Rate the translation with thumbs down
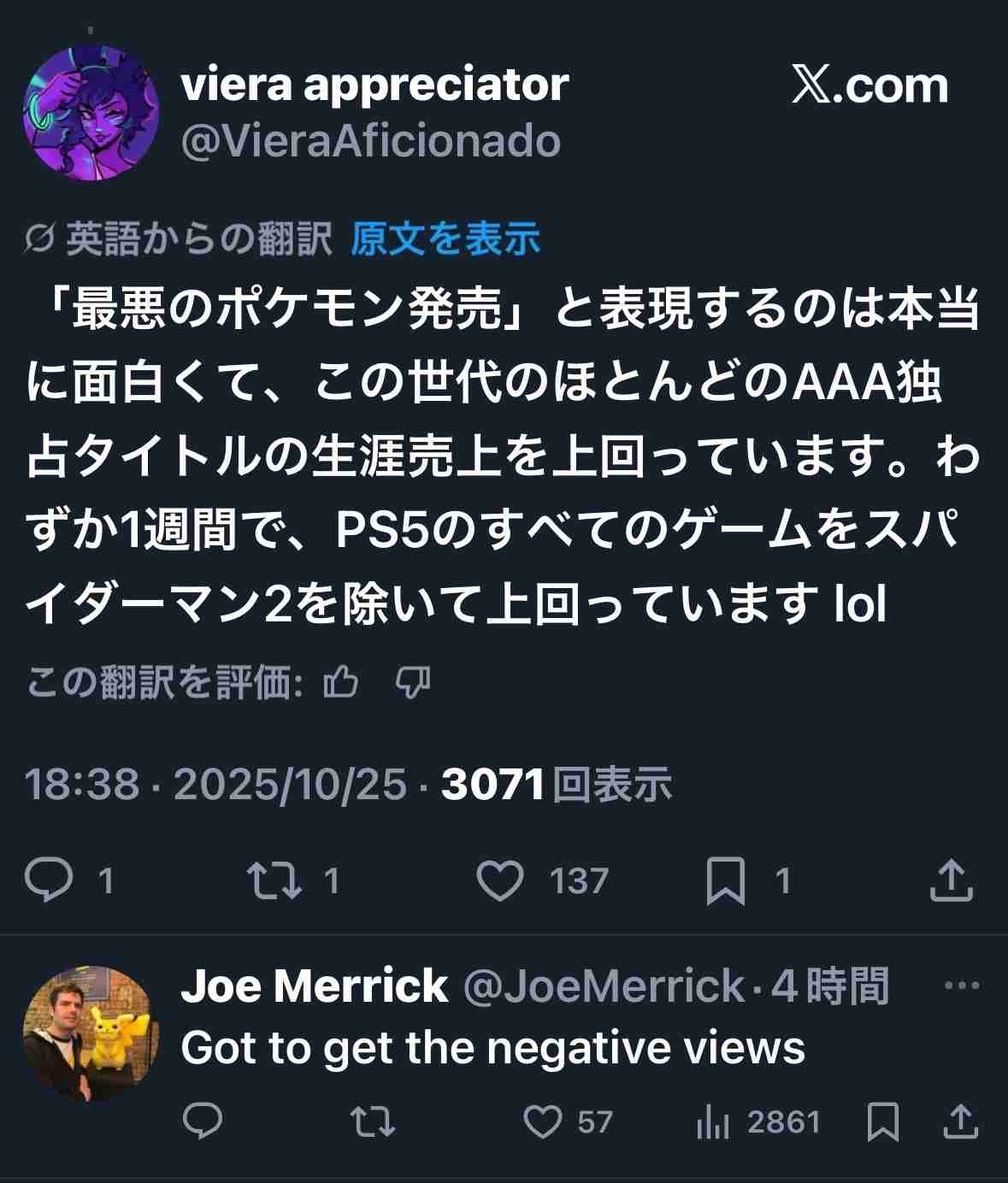This screenshot has width=1008, height=1183. tap(413, 682)
